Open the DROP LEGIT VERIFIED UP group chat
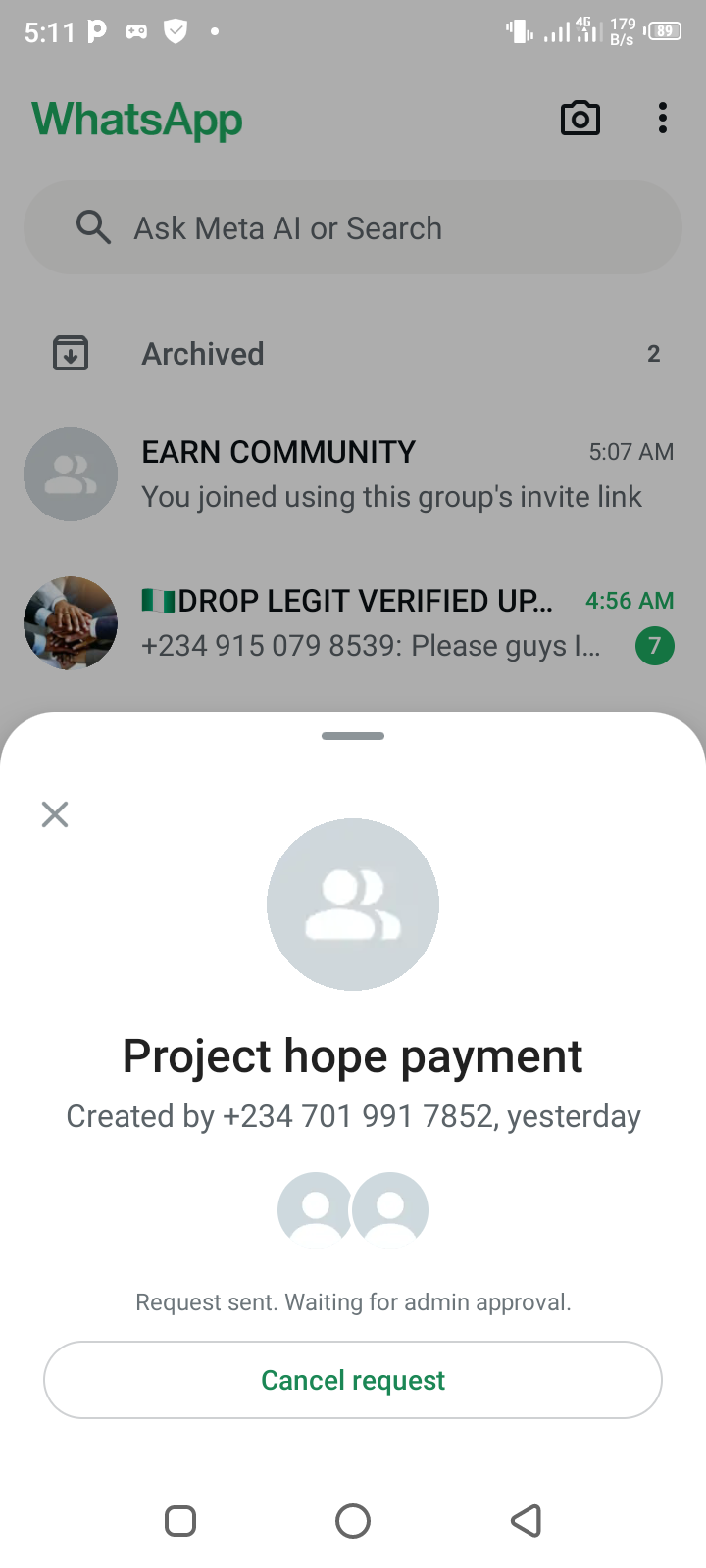This screenshot has width=706, height=1568. [x=353, y=623]
